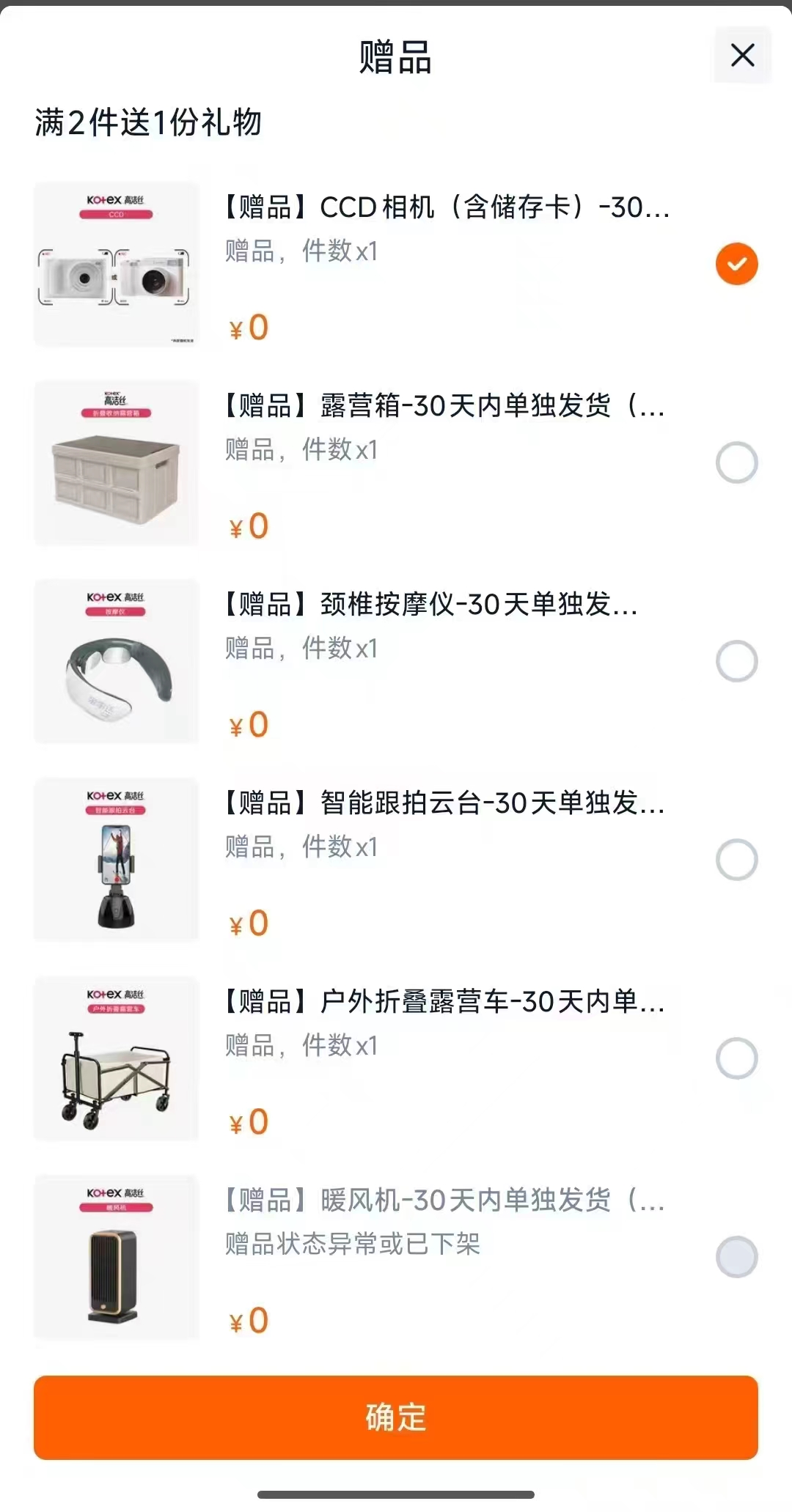Viewport: 792px width, 1512px height.
Task: Deselect the checked CCD相机 gift option
Action: pyautogui.click(x=736, y=264)
